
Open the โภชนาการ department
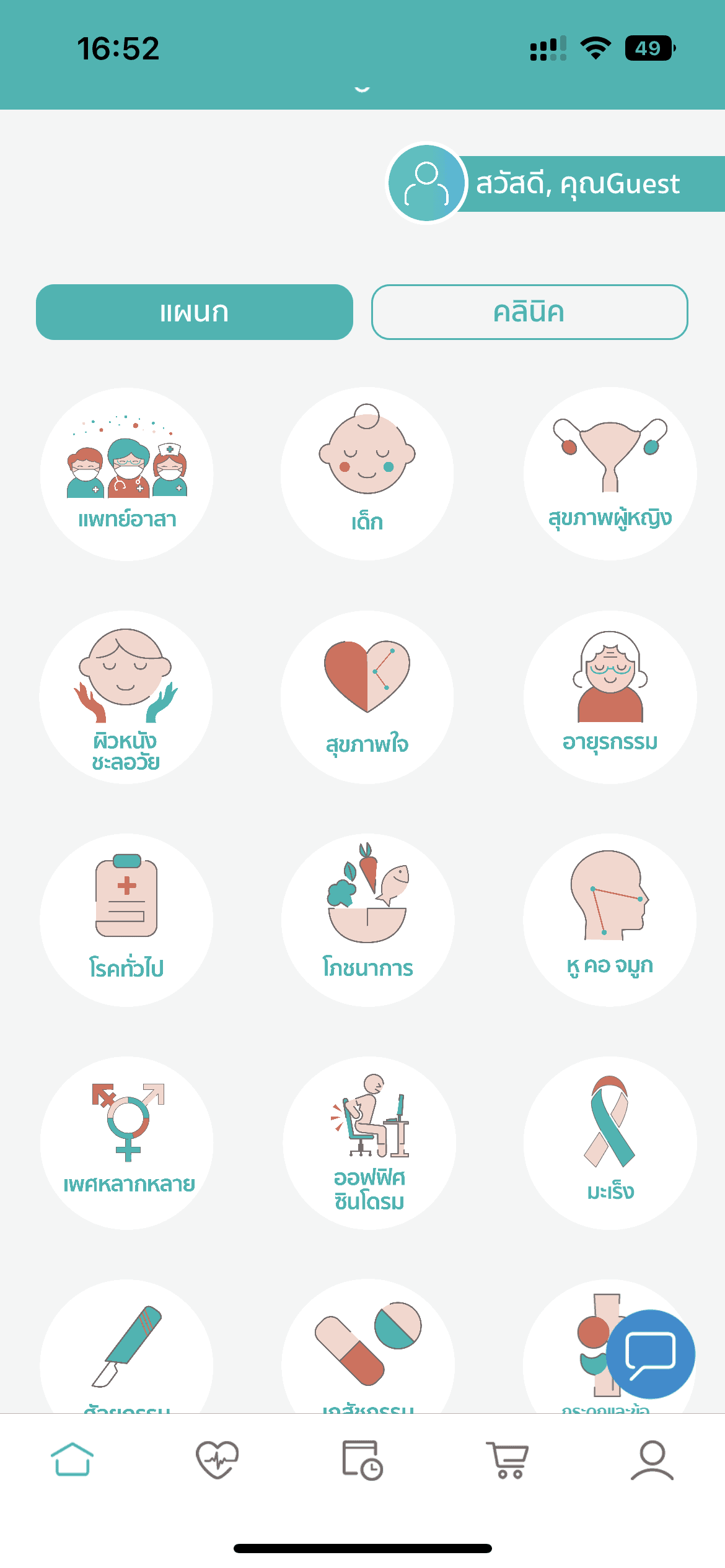click(368, 920)
